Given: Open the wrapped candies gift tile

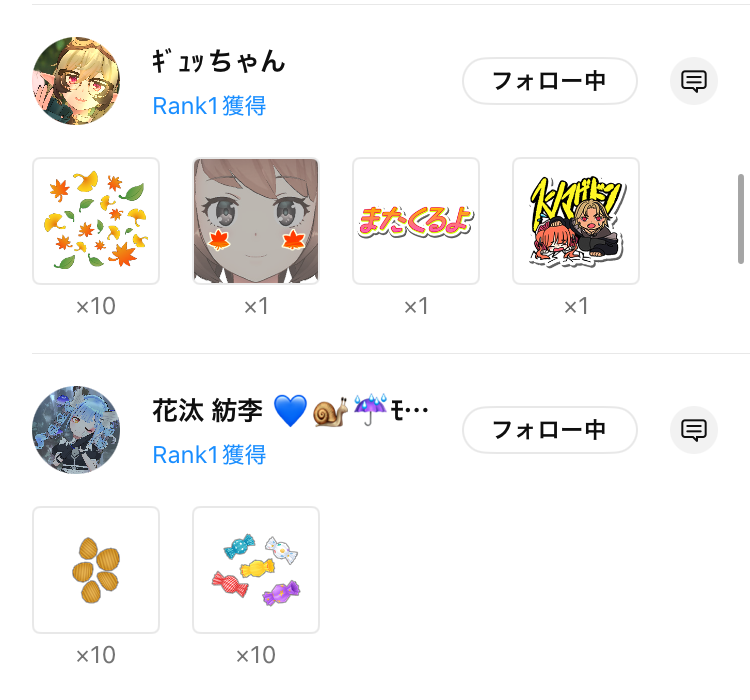Looking at the screenshot, I should tap(256, 570).
